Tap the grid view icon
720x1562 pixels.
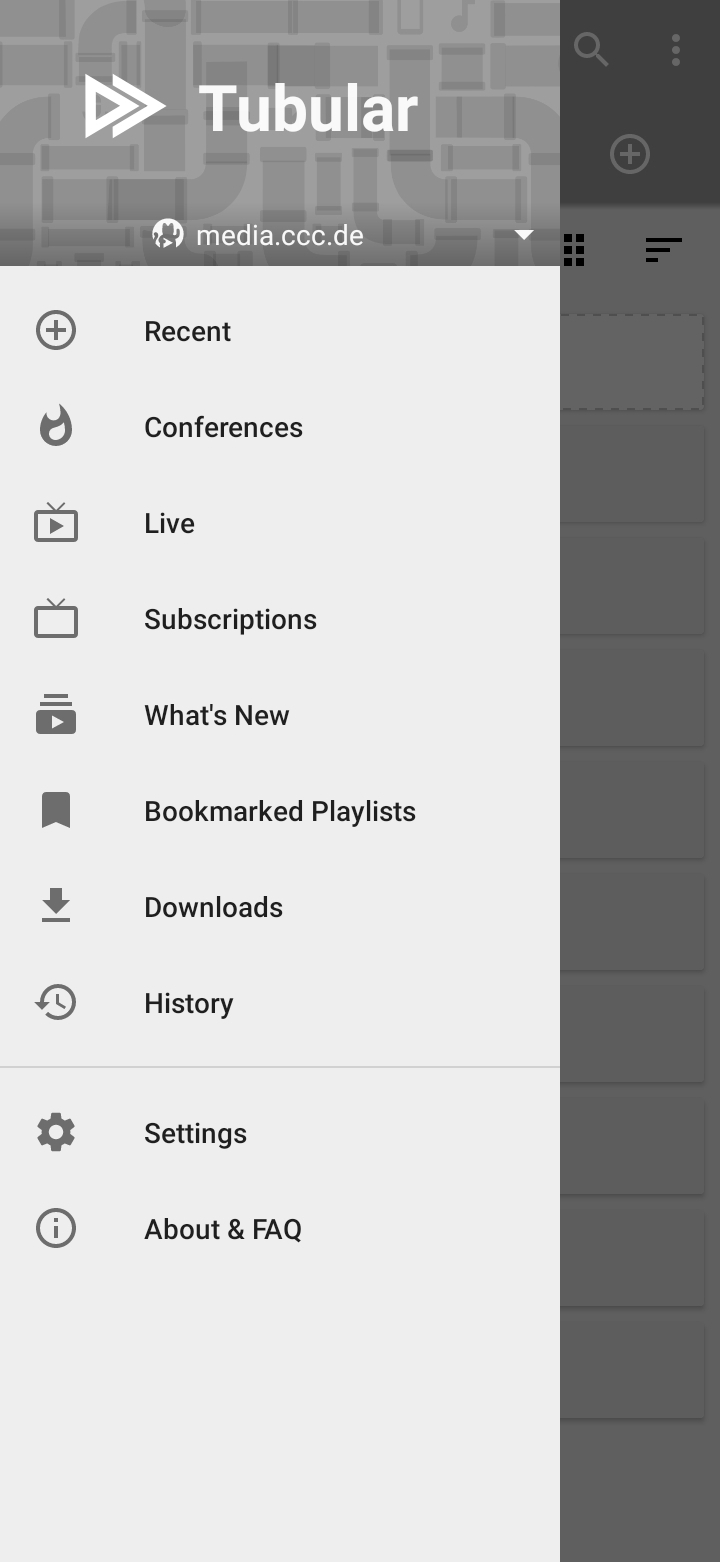click(x=574, y=250)
